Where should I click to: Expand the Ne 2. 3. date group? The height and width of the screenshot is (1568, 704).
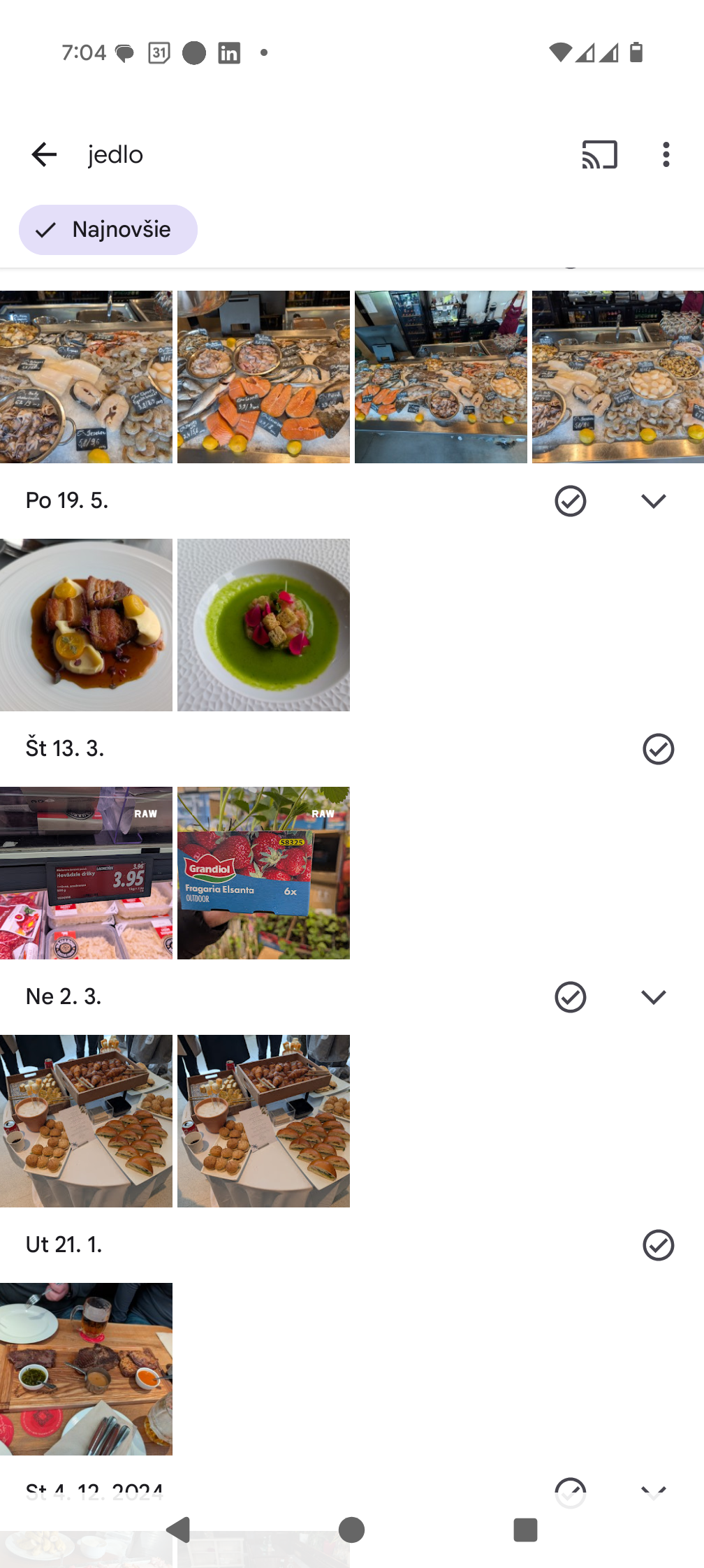point(653,997)
